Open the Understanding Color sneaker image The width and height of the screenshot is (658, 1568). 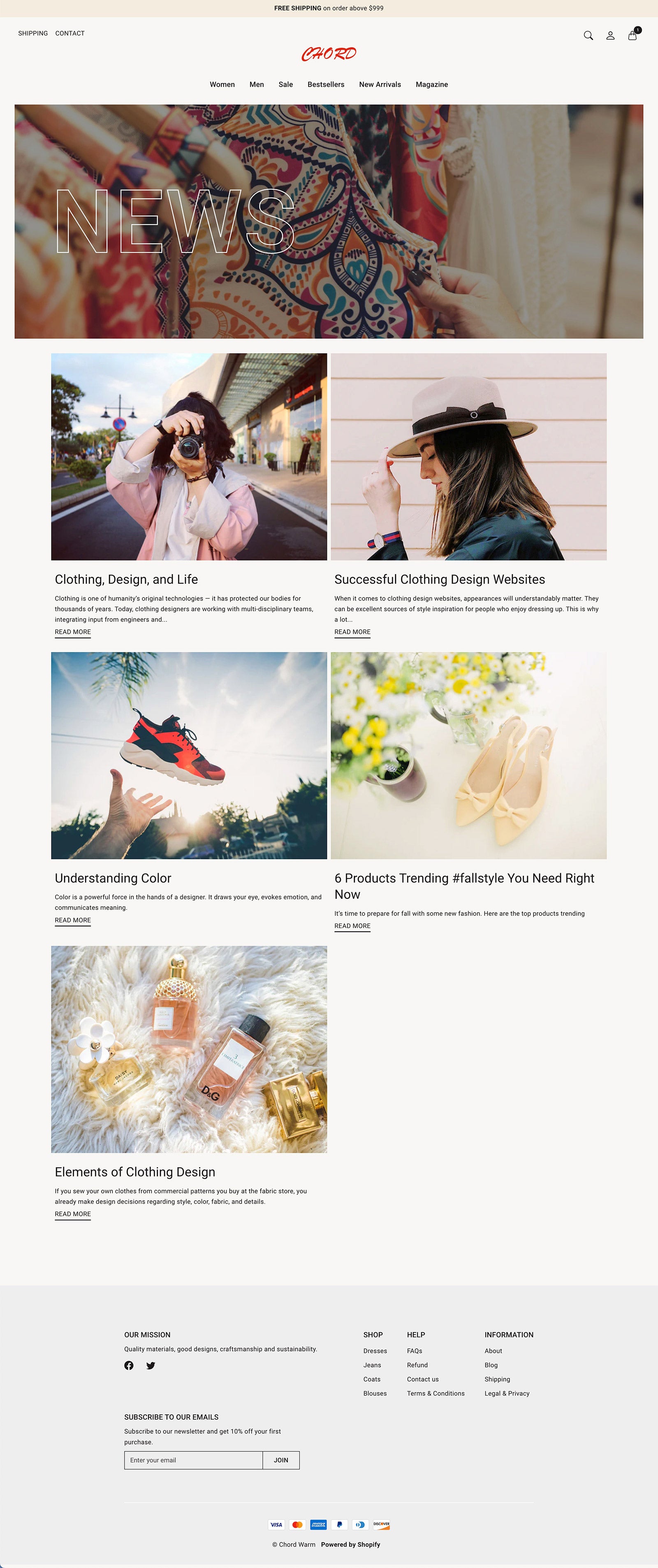(x=188, y=755)
